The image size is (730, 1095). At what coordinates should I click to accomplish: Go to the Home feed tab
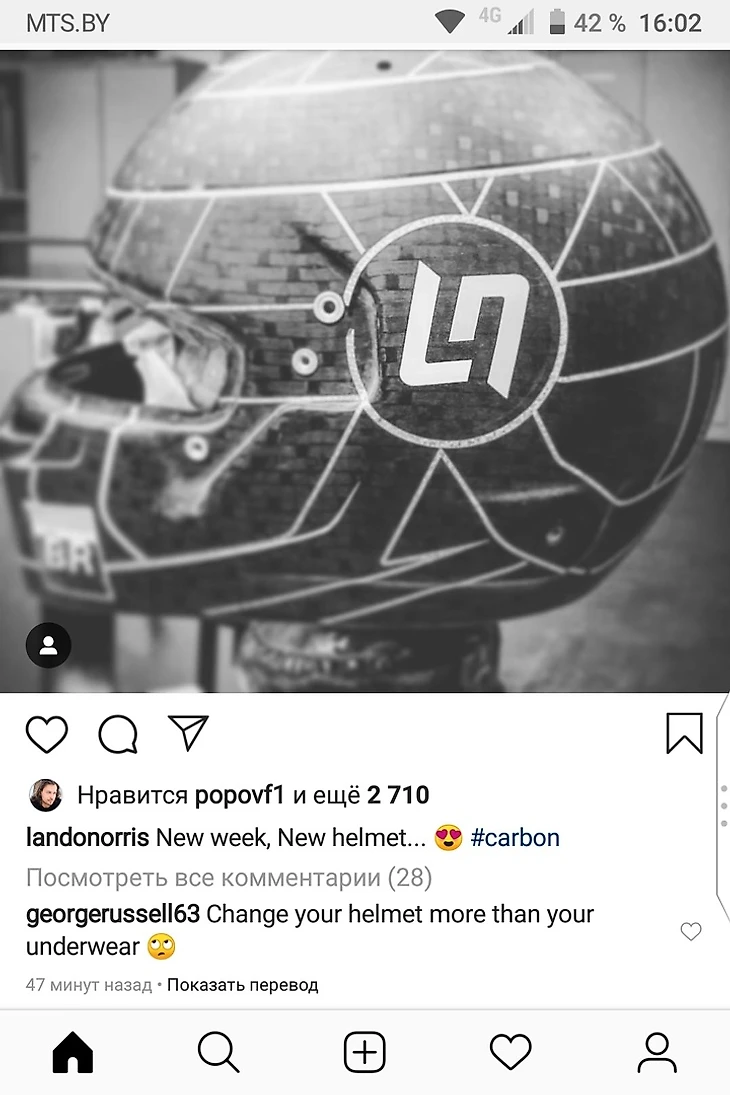72,1052
